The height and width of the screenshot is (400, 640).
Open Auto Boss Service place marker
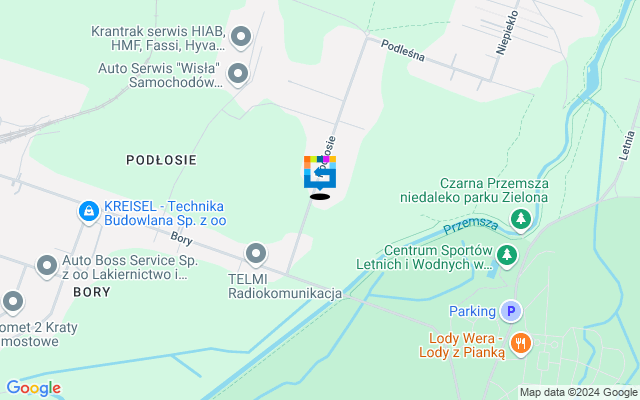(x=46, y=266)
